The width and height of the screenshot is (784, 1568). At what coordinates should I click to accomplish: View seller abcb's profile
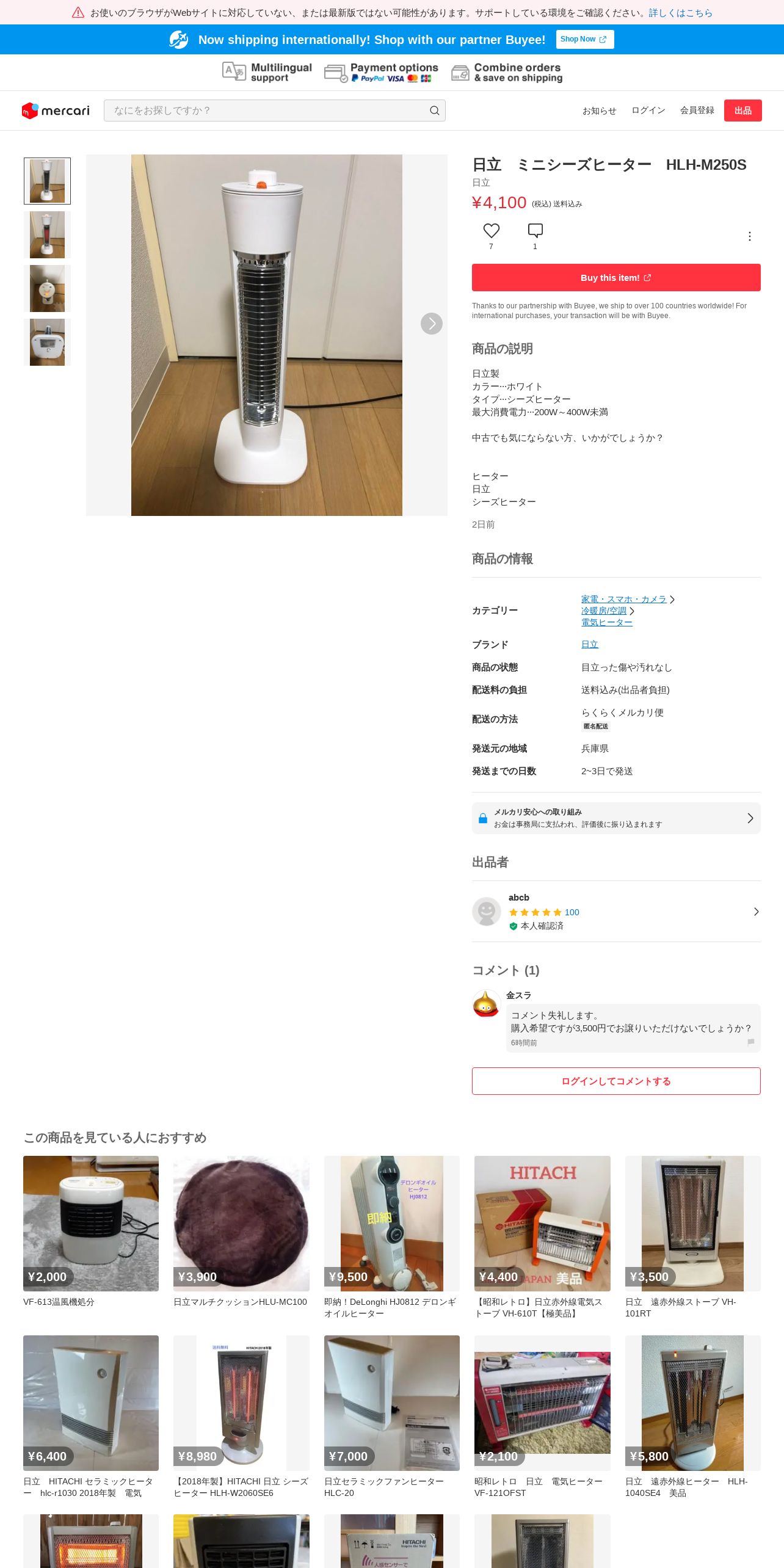(615, 912)
